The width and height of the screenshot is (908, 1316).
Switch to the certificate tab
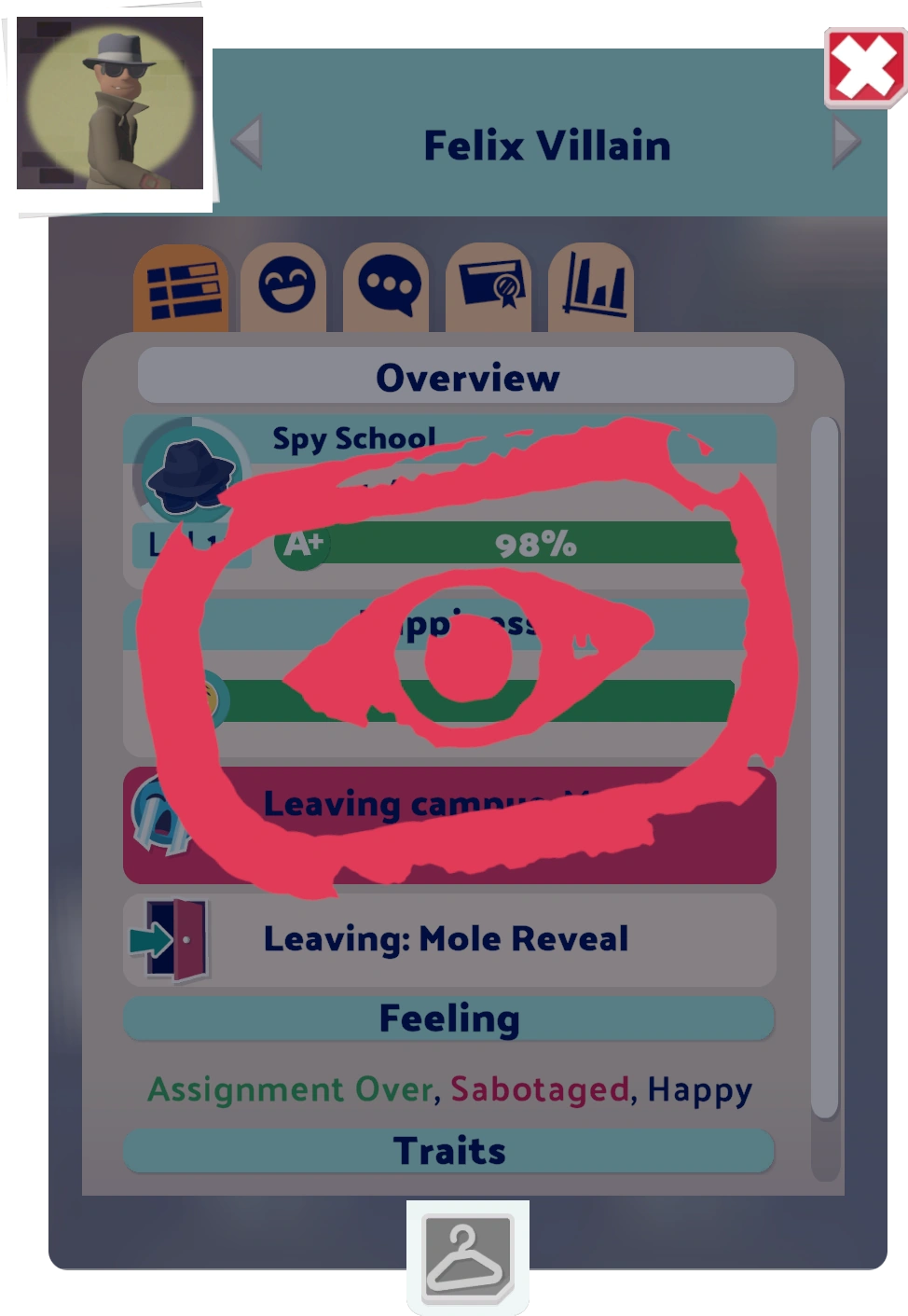point(490,287)
